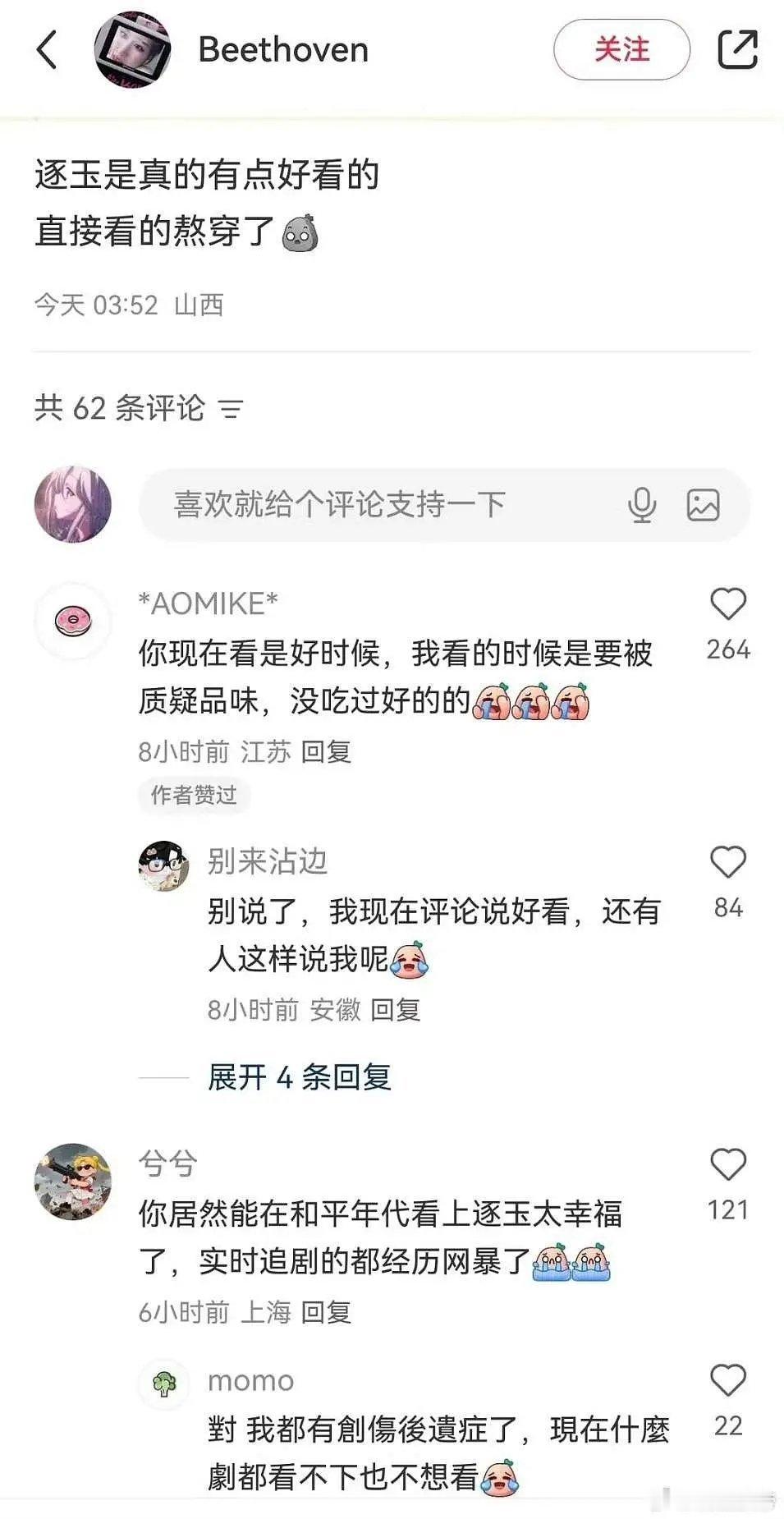Open the comment sort icon beside 62 comments
Screen dimensions: 784x1519
231,408
